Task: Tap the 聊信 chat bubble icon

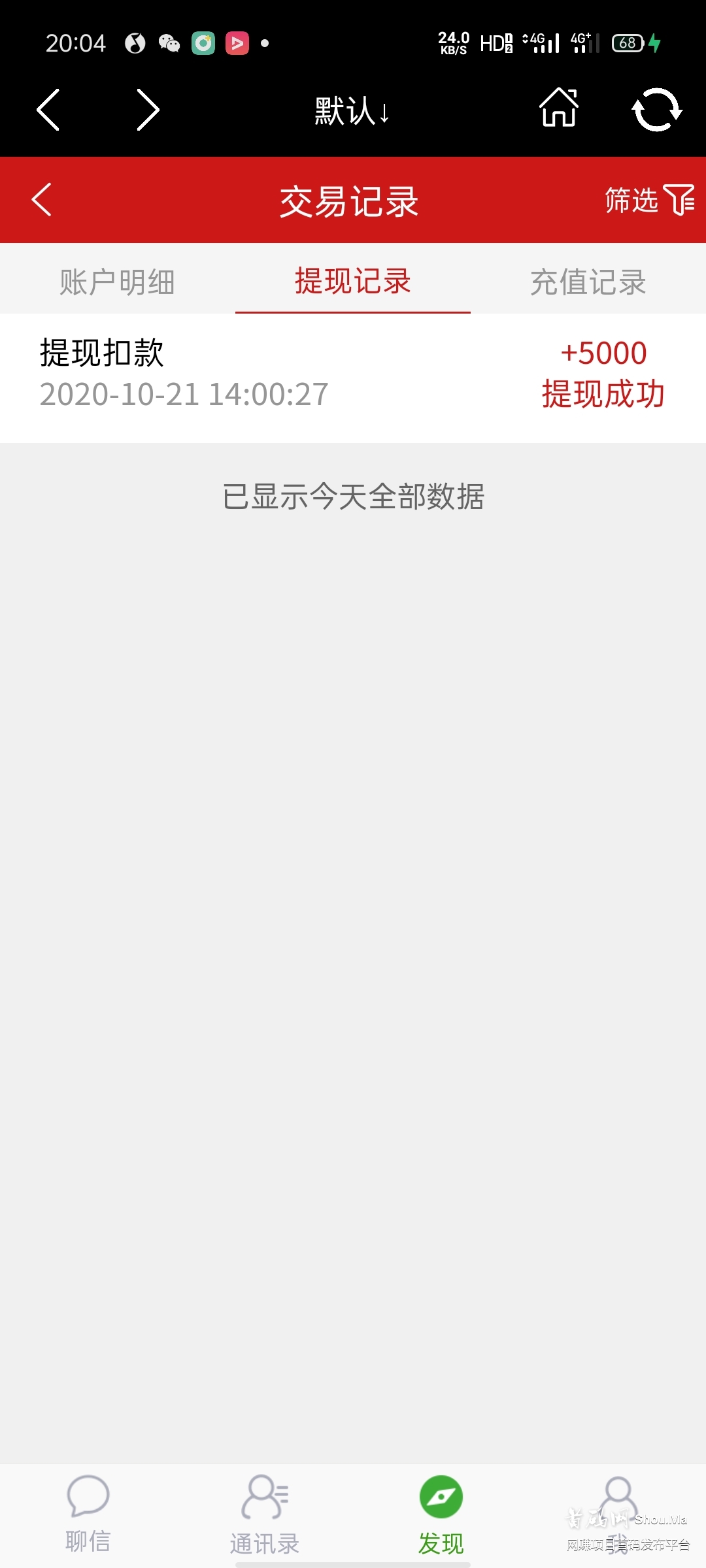Action: coord(87,1496)
